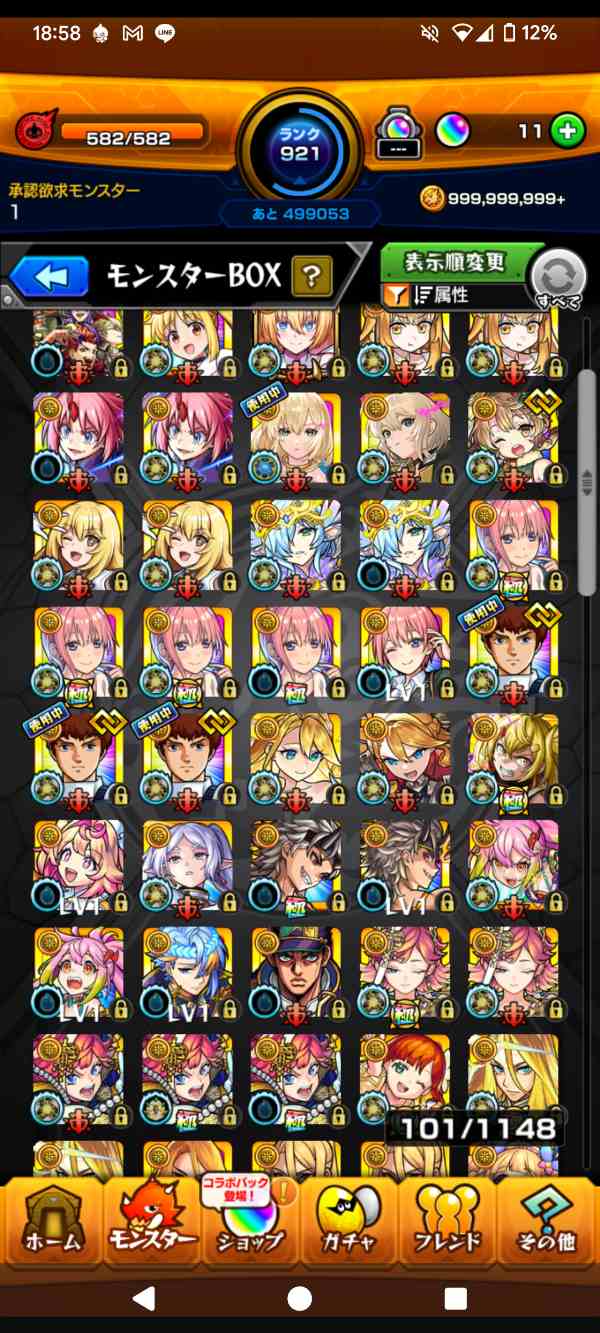Image resolution: width=600 pixels, height=1333 pixels.
Task: Go back from Monster BOX
Action: click(49, 277)
